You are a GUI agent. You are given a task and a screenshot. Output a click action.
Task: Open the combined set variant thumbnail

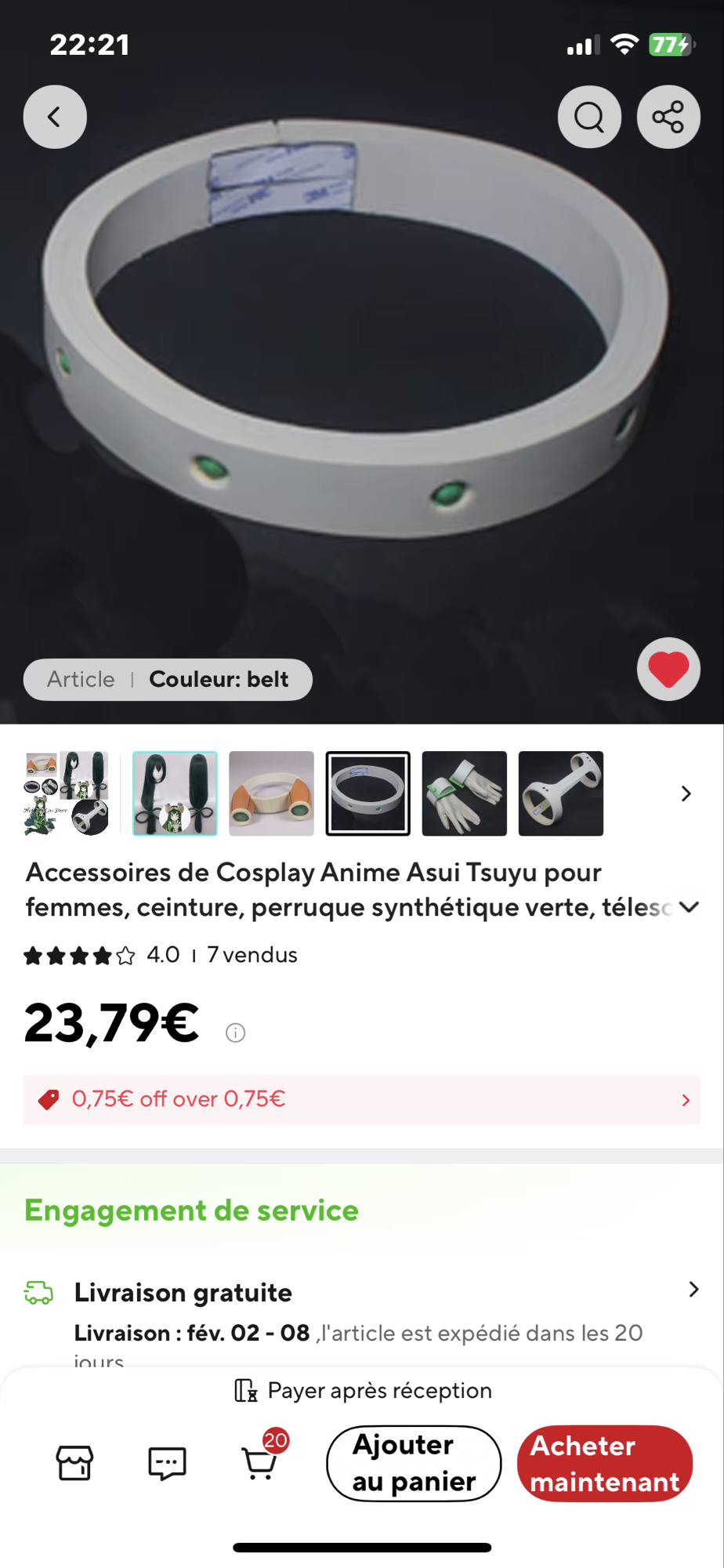click(x=67, y=793)
